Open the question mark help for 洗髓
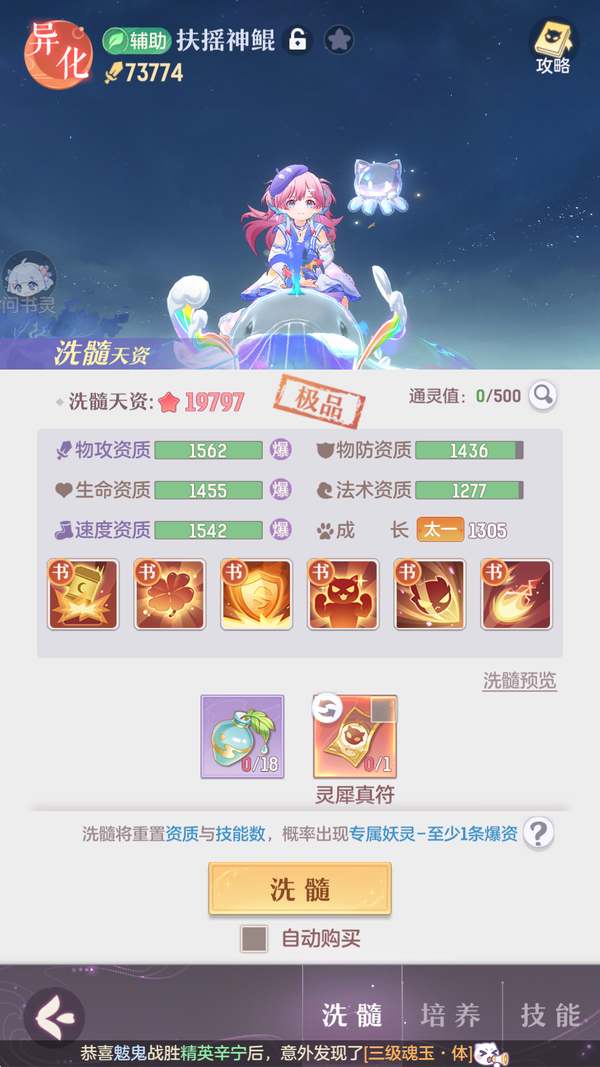 tap(539, 832)
